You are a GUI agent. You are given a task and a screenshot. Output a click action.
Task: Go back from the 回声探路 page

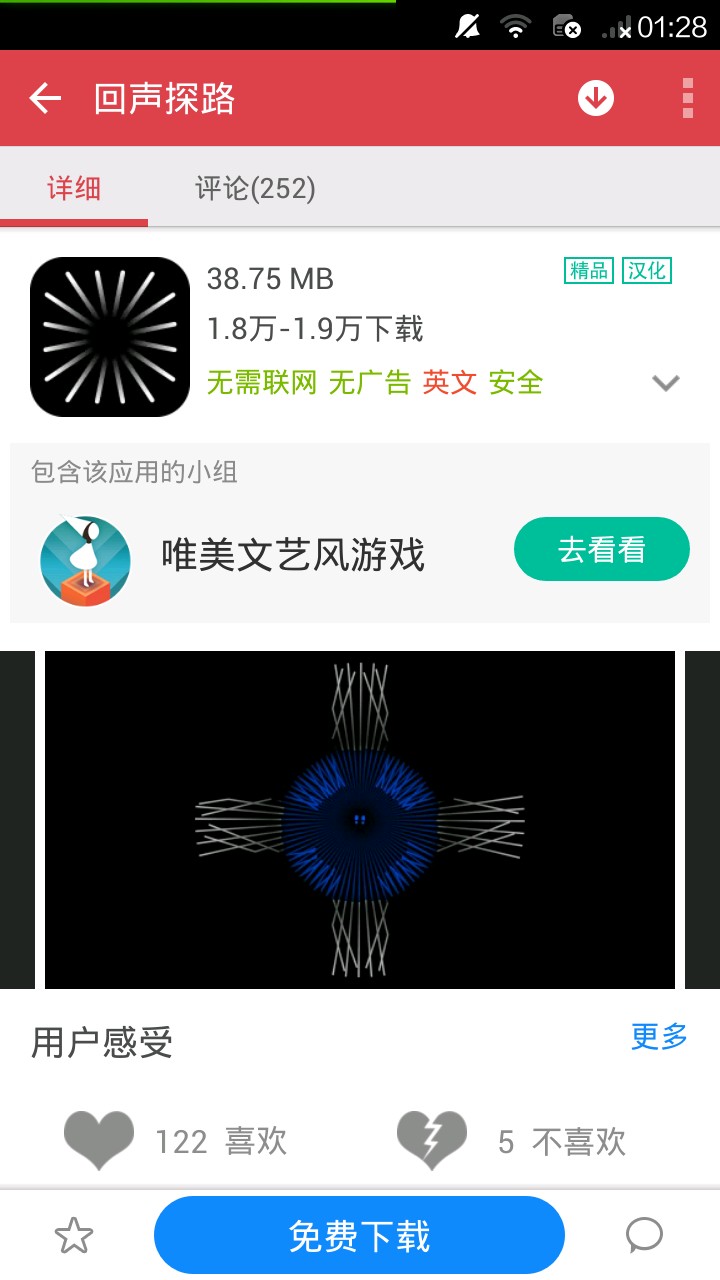coord(45,98)
